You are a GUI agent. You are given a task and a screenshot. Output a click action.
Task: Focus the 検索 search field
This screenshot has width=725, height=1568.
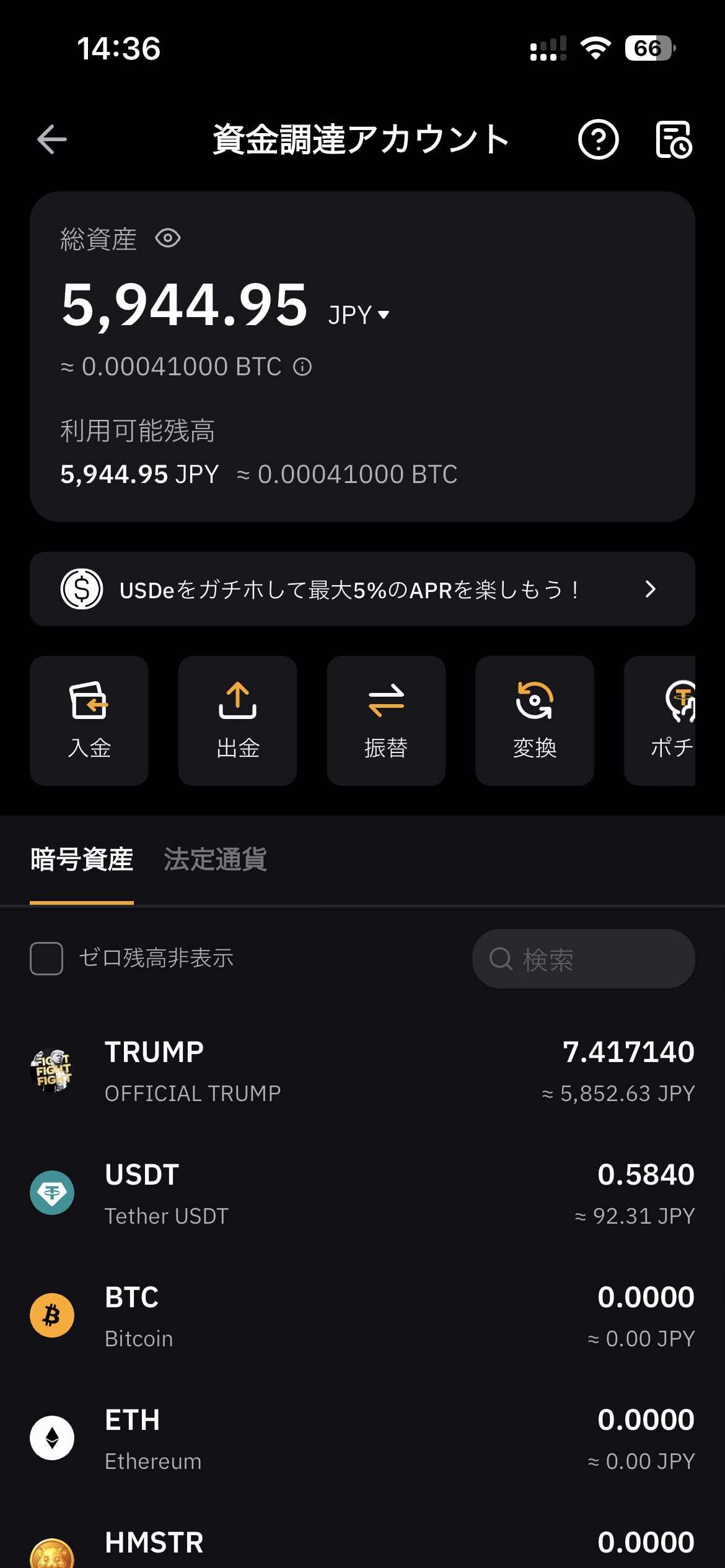click(x=584, y=959)
